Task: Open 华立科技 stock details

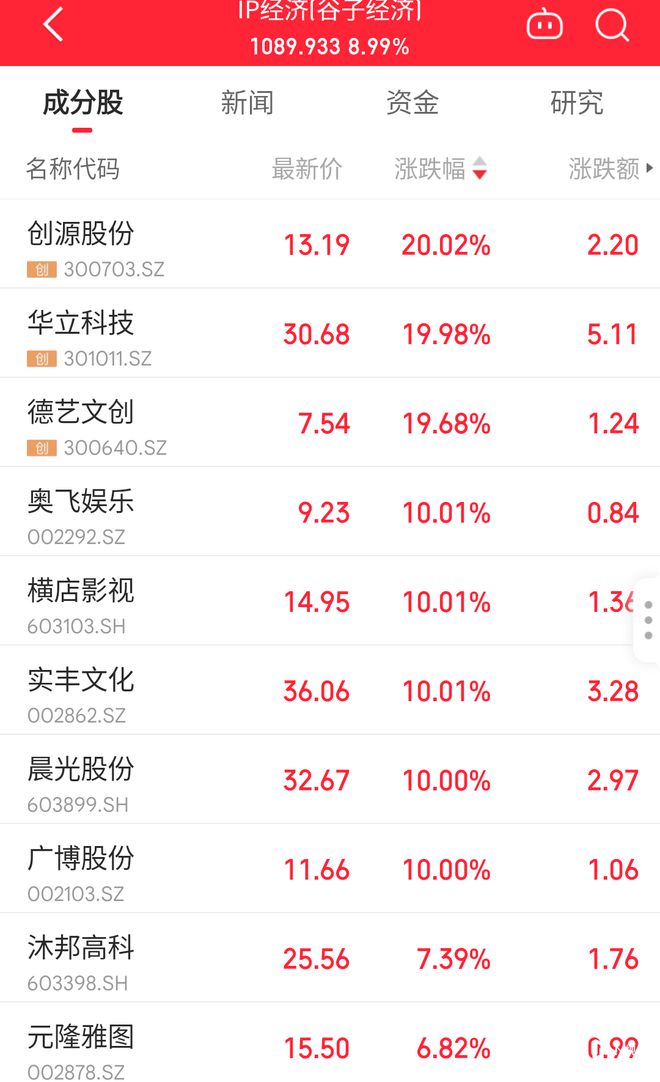Action: pos(330,333)
